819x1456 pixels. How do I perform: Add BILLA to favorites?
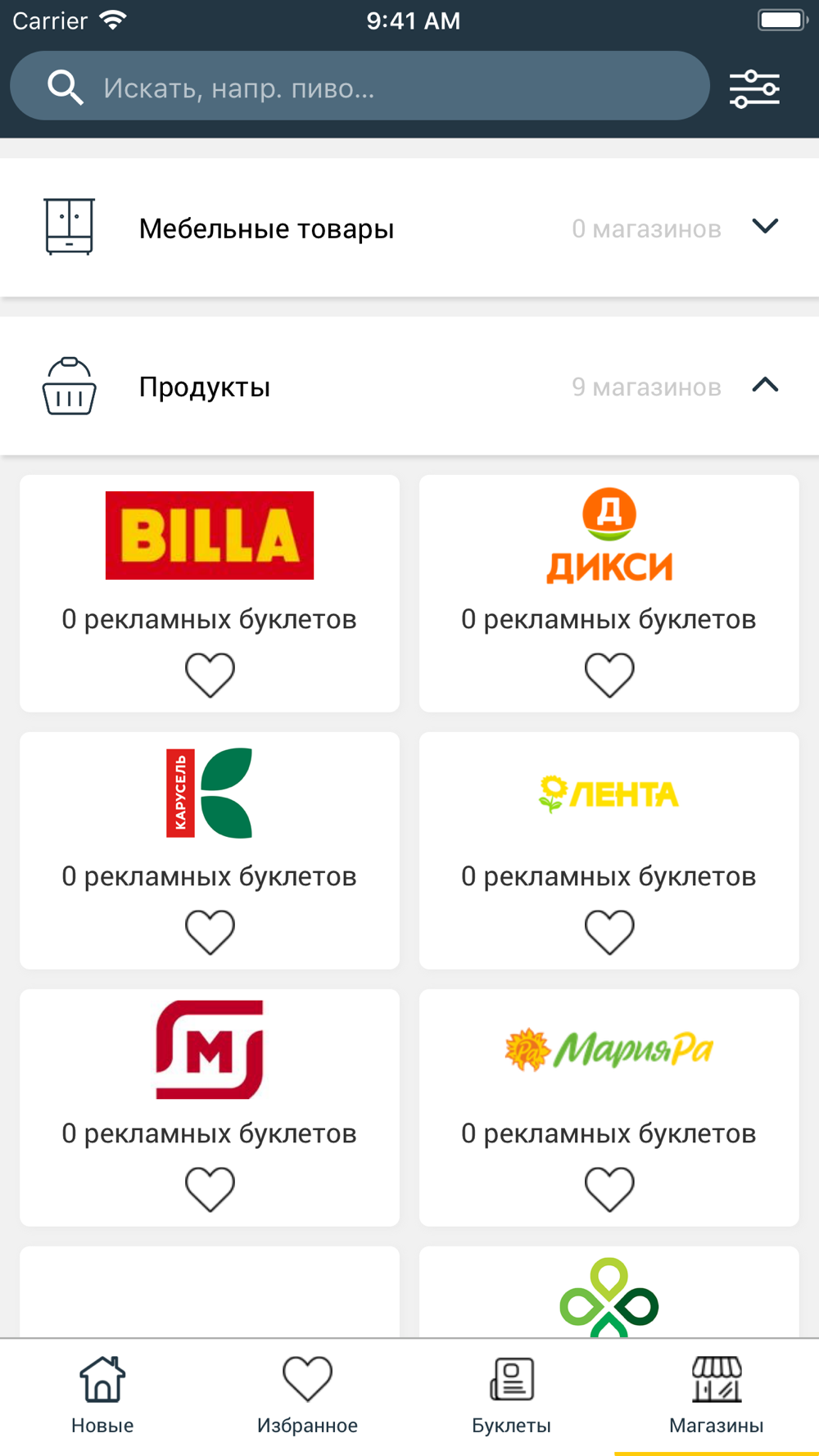tap(210, 676)
